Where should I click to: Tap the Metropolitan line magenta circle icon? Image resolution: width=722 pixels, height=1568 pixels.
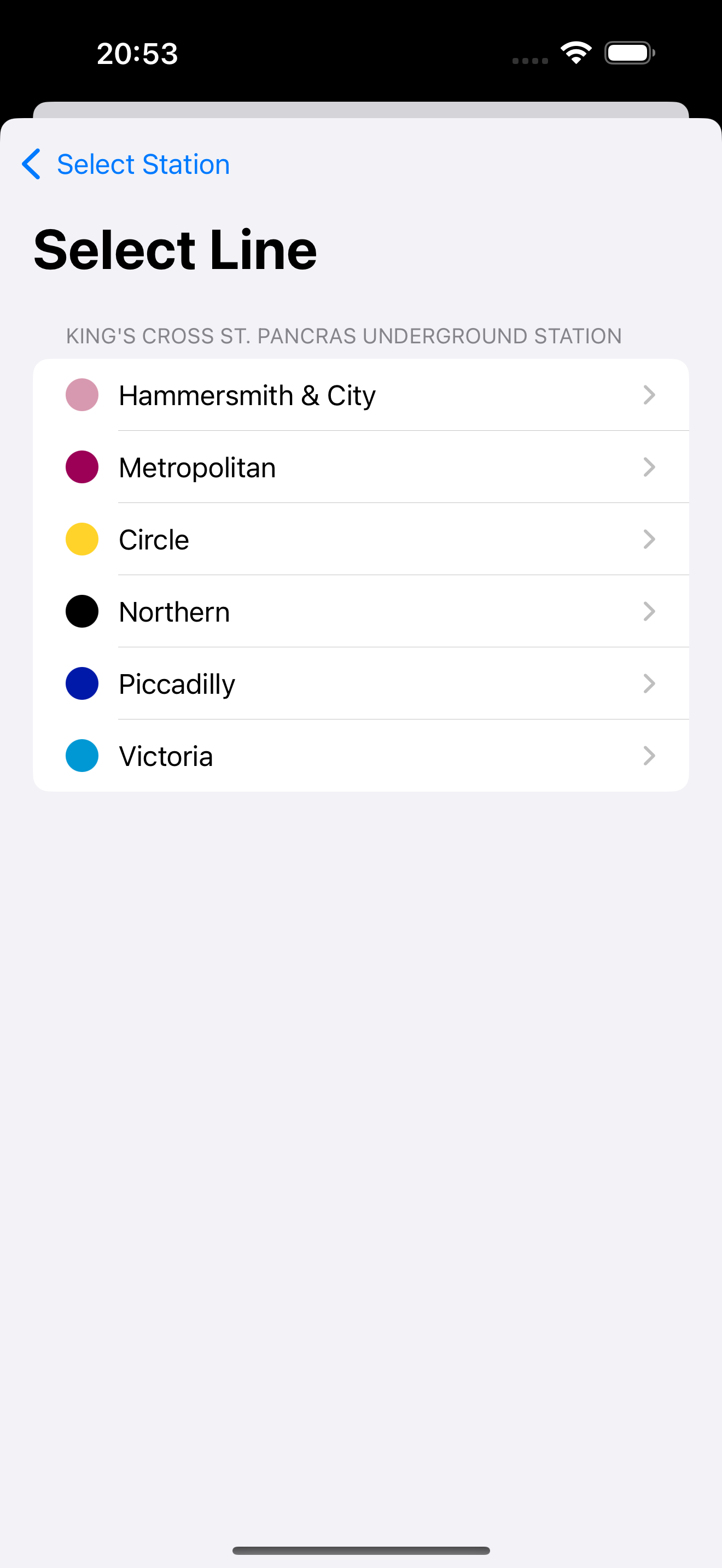click(x=81, y=466)
